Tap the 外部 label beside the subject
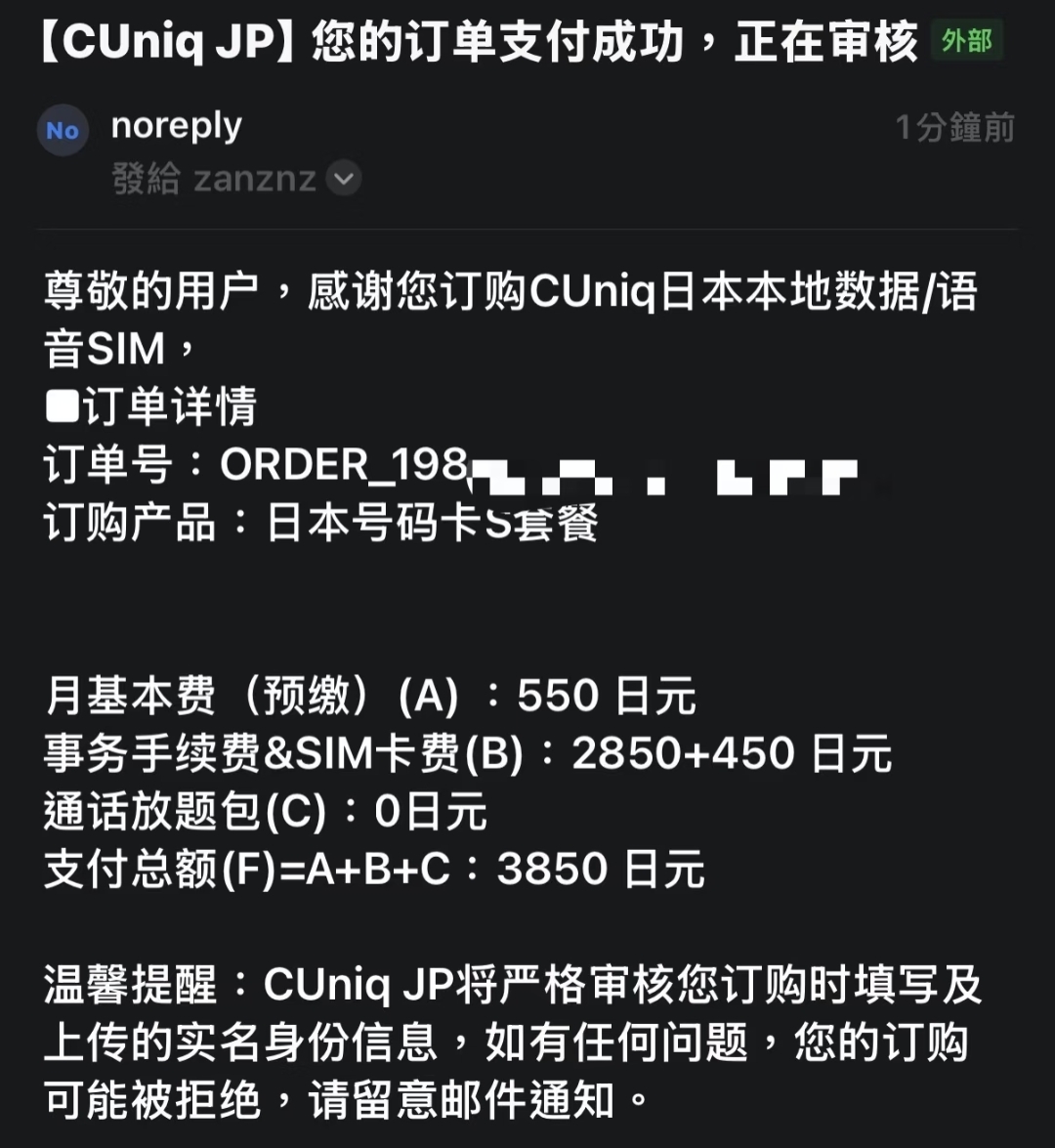Viewport: 1055px width, 1148px height. coord(966,41)
